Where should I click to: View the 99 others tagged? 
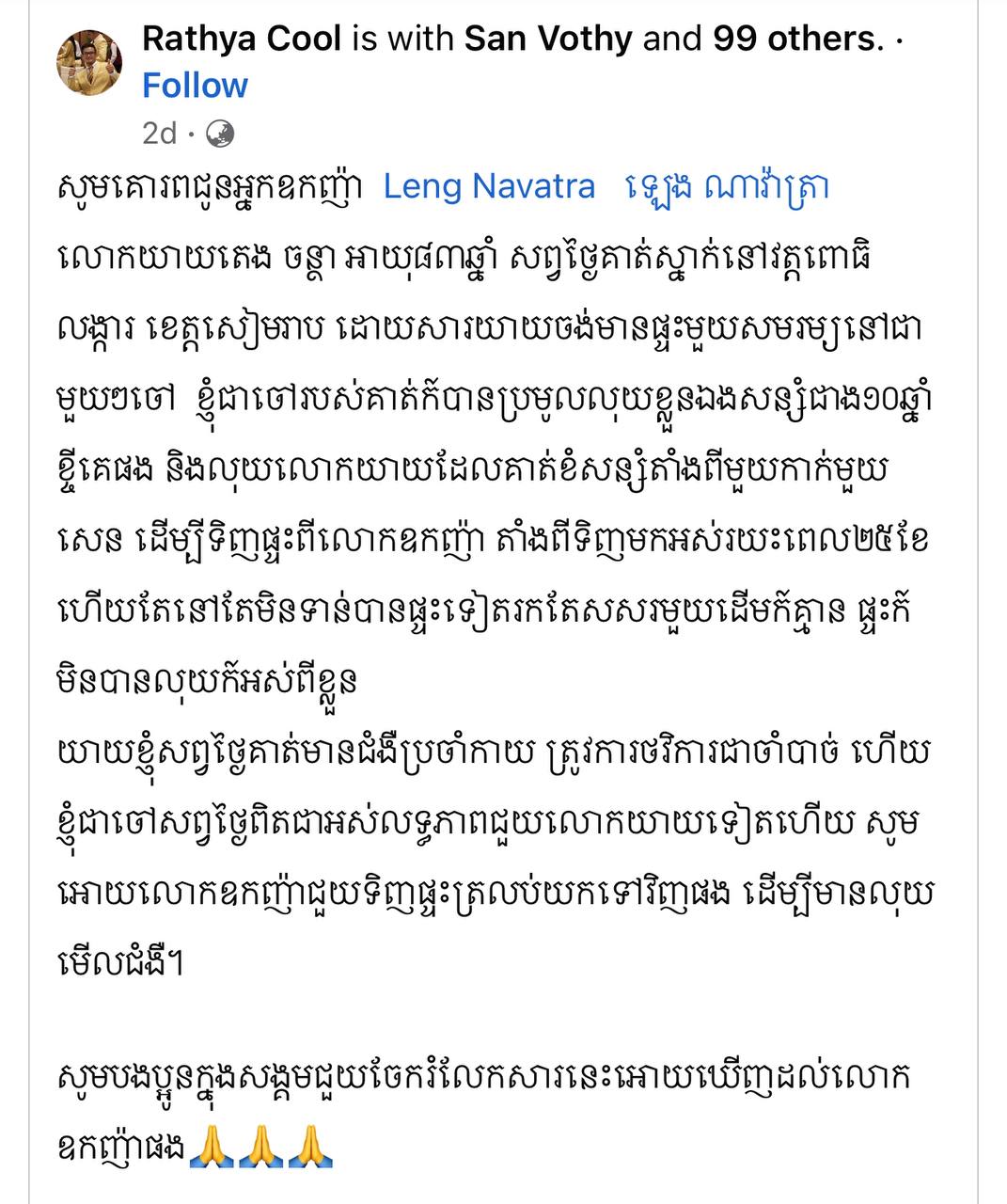tap(795, 38)
